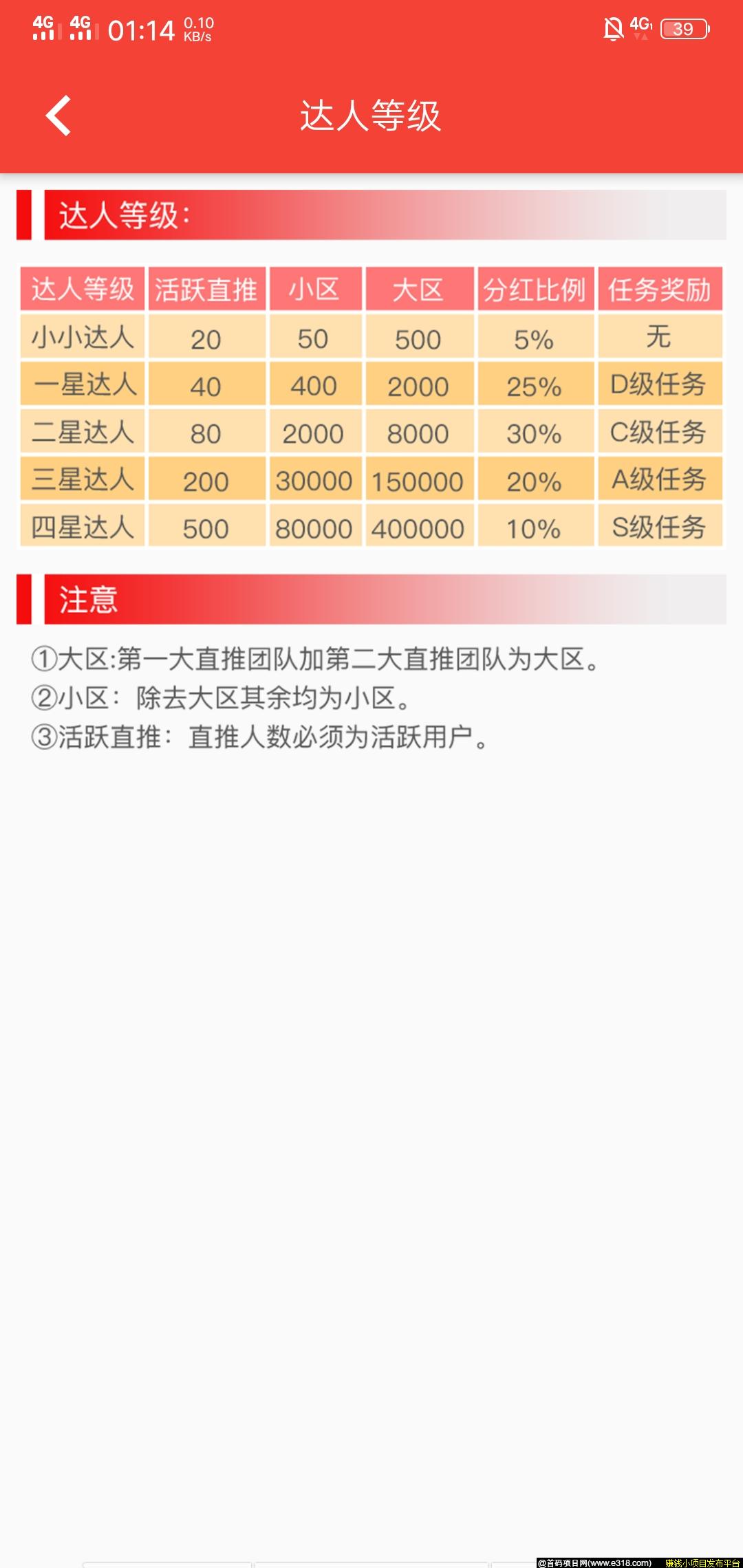Select the 四星达人 row
The image size is (743, 1568).
83,528
